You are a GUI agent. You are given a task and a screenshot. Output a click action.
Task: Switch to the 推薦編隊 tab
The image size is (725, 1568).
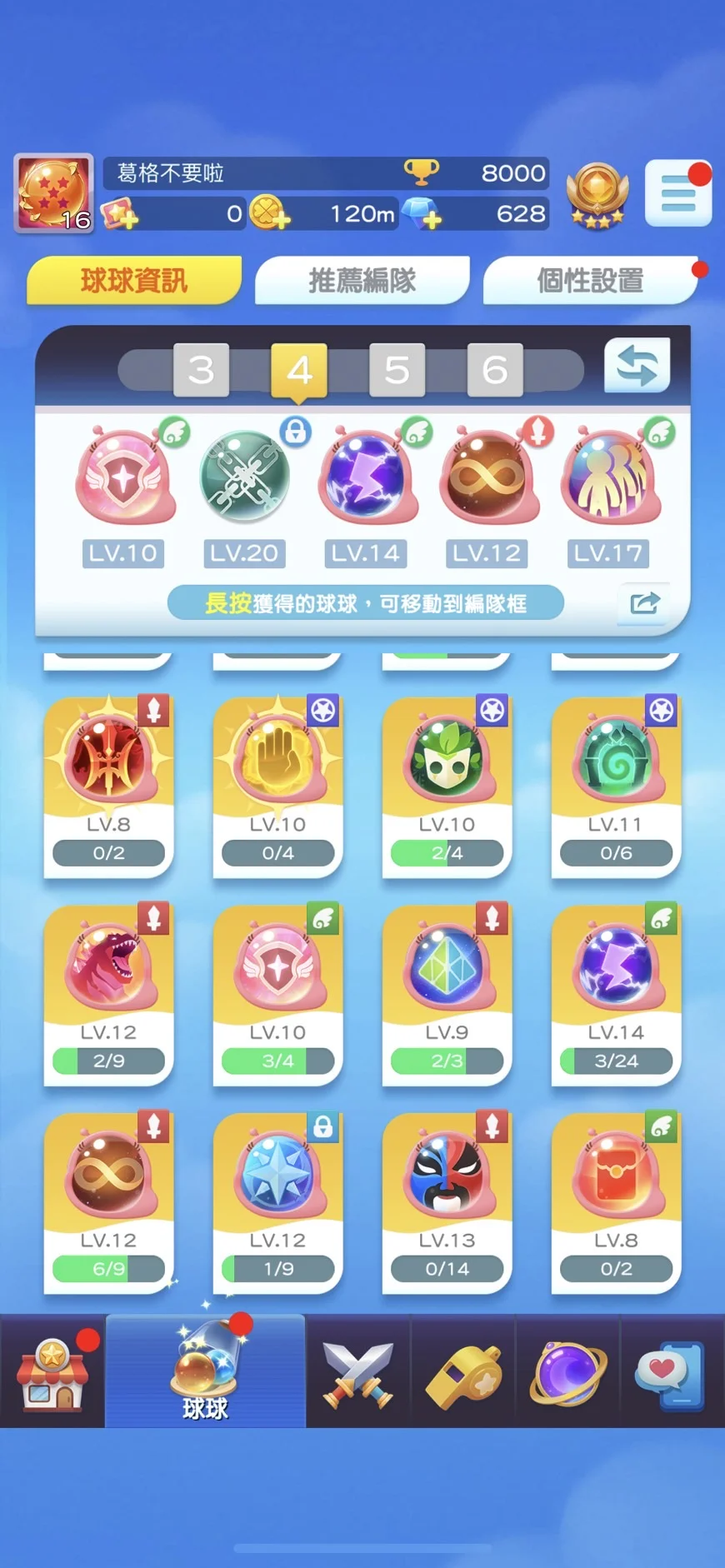tap(362, 281)
